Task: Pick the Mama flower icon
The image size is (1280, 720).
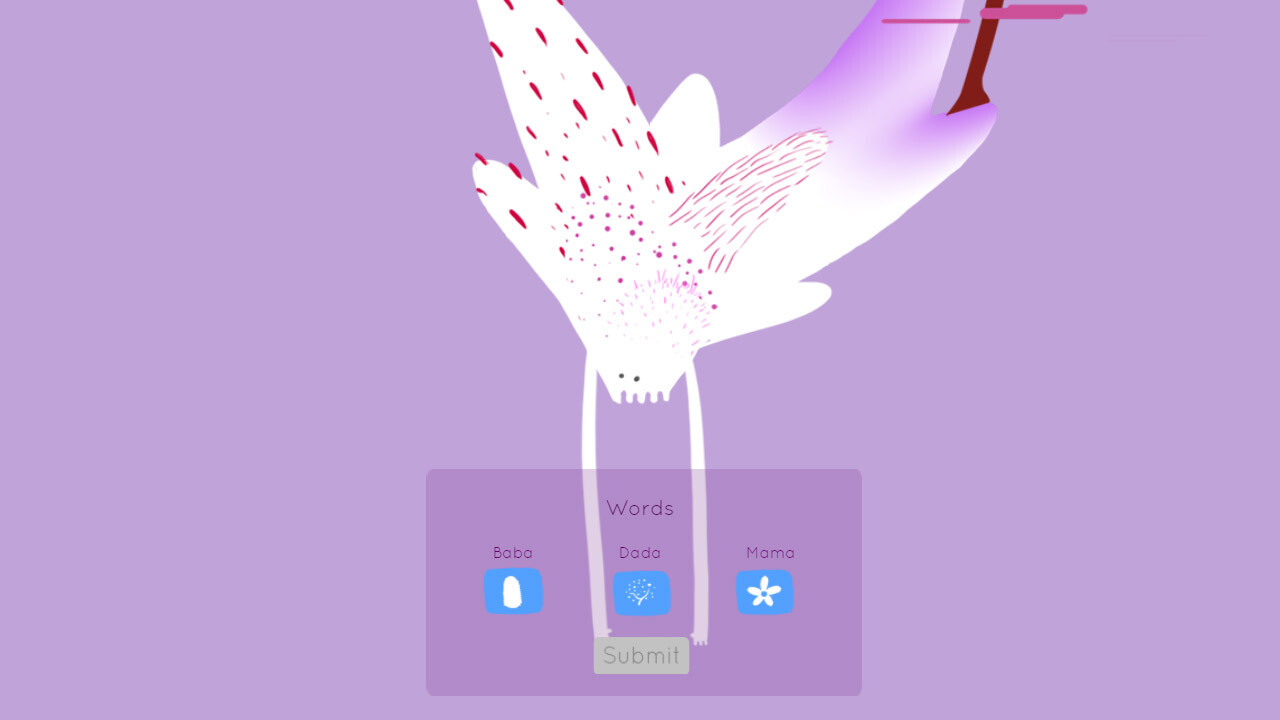Action: click(765, 592)
